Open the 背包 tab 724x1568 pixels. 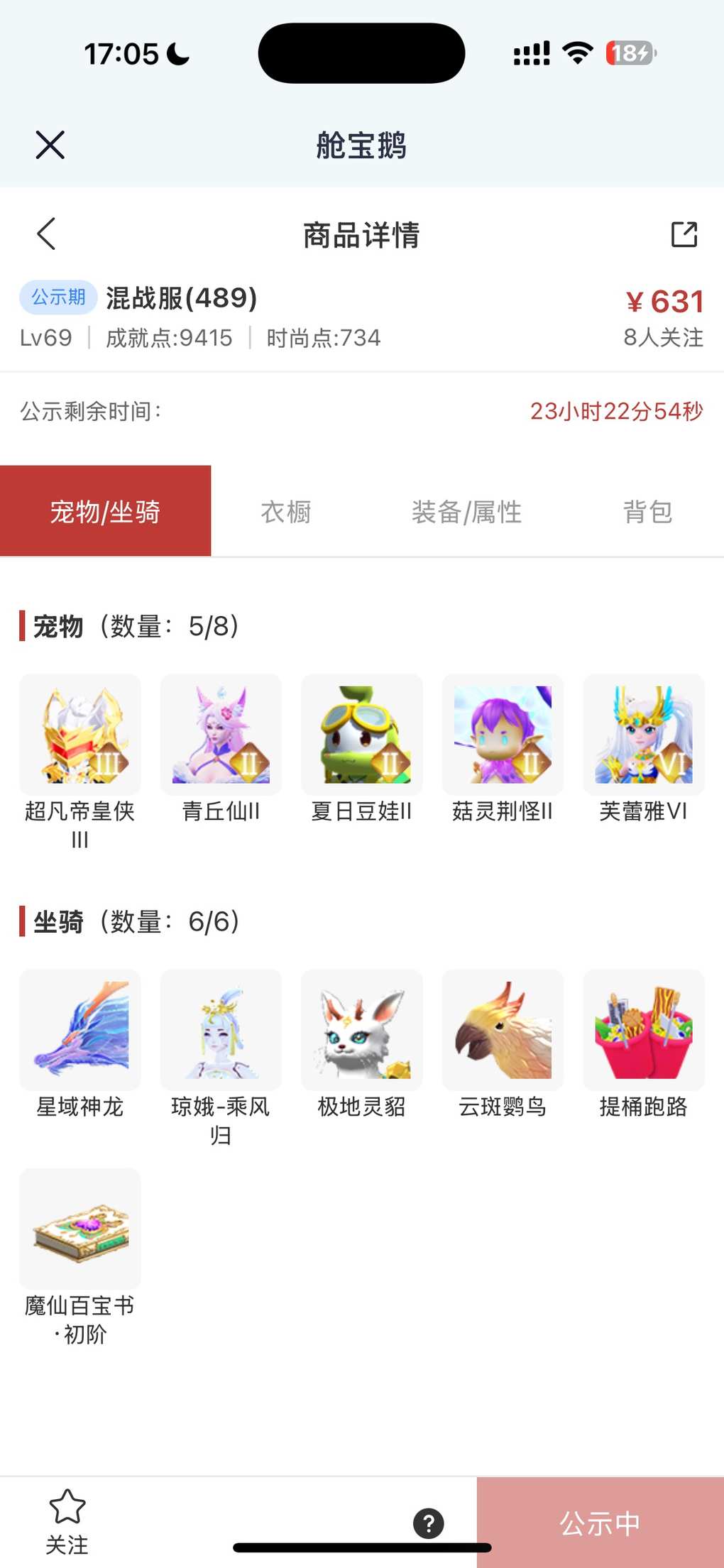point(647,511)
